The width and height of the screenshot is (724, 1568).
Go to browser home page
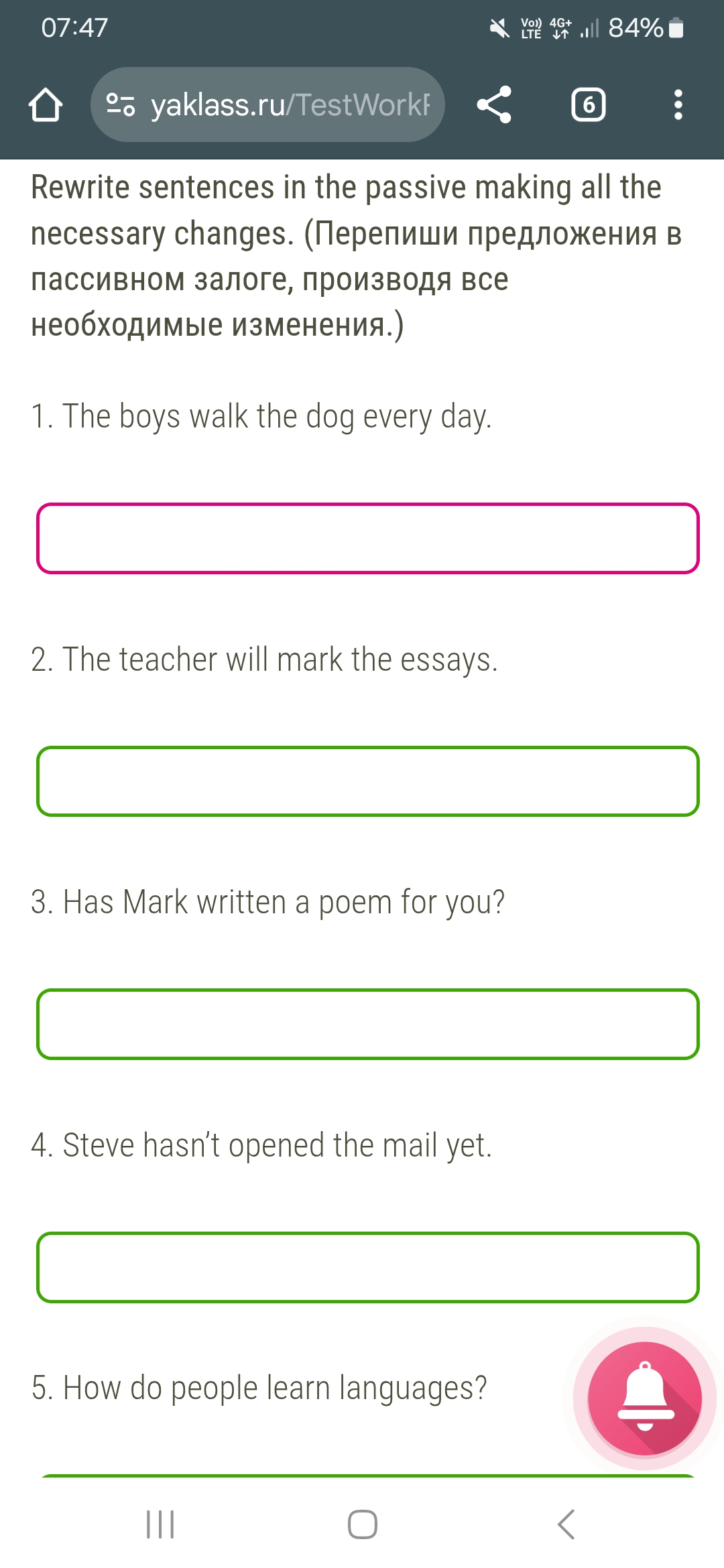click(46, 105)
